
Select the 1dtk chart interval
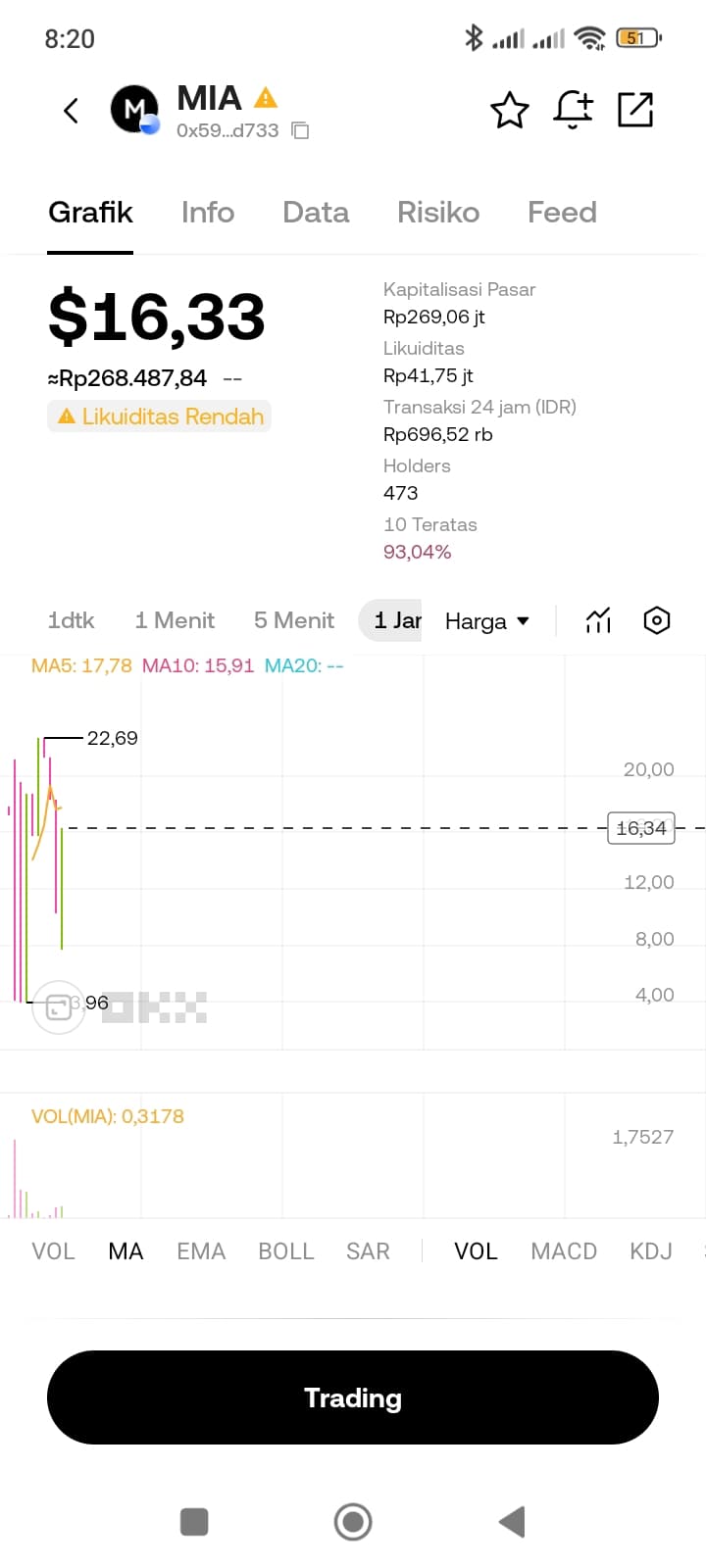click(x=71, y=620)
